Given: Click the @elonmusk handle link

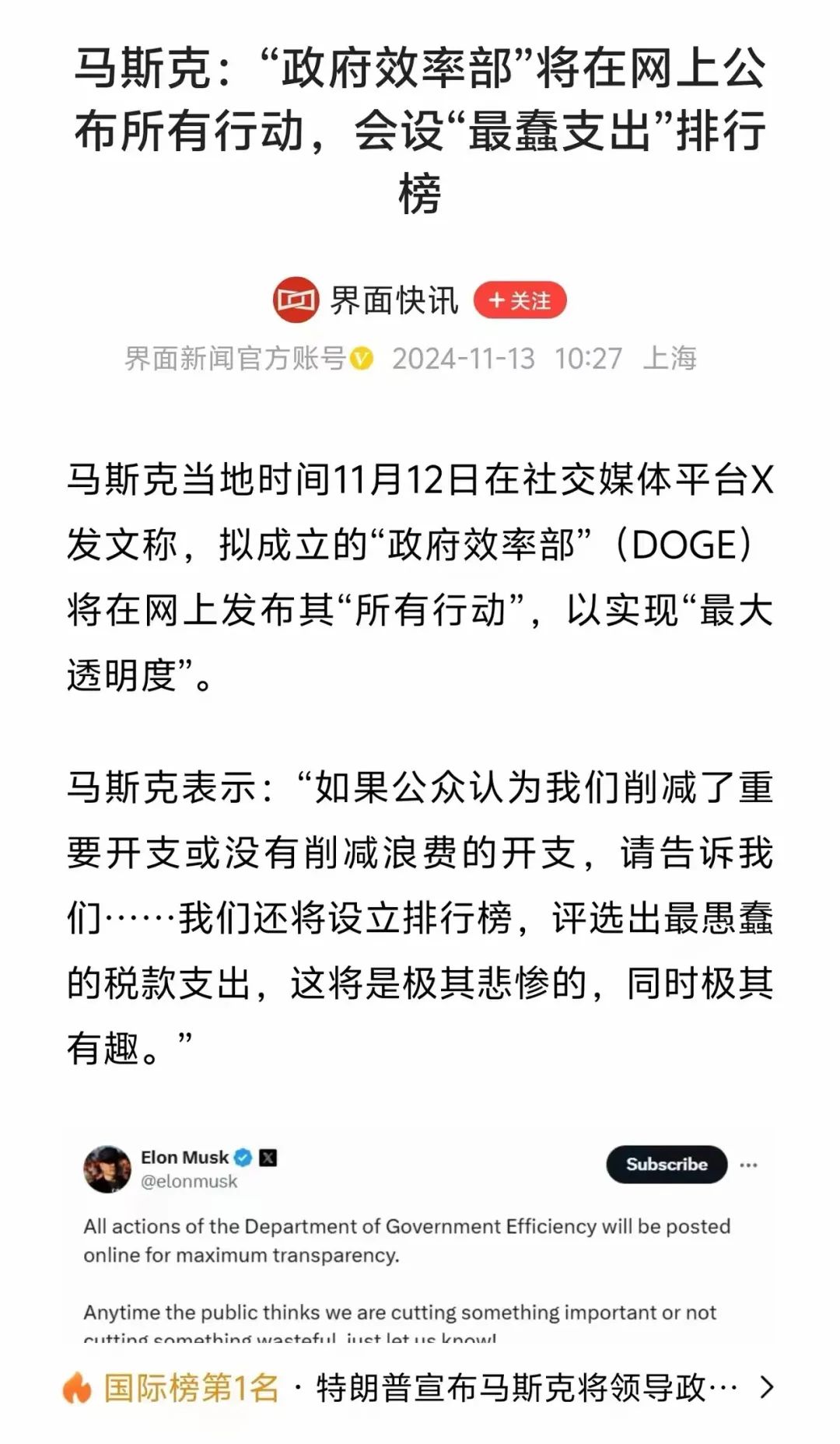Looking at the screenshot, I should click(189, 1180).
